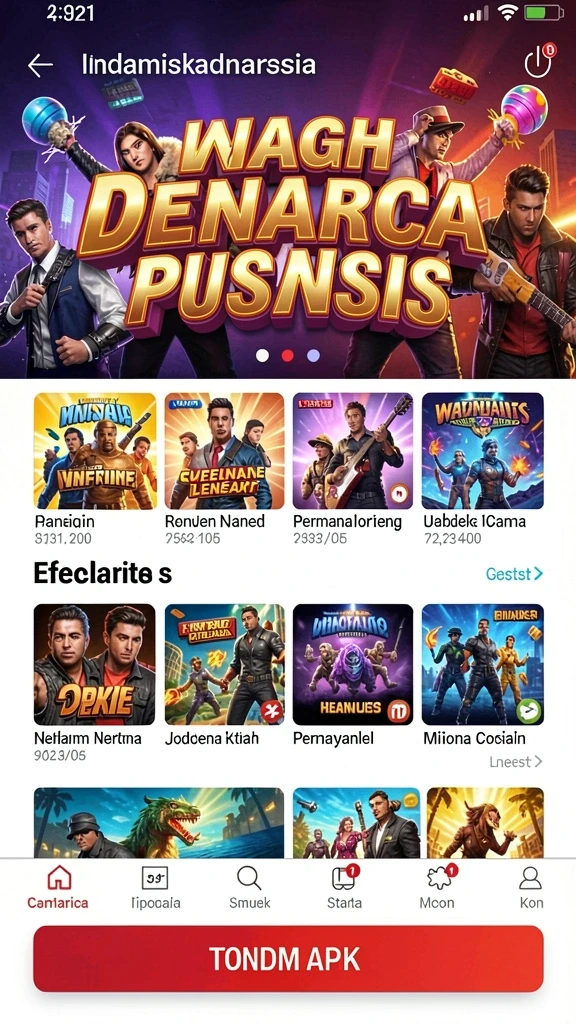Open the Smuek search tab
The image size is (576, 1024).
pyautogui.click(x=249, y=887)
